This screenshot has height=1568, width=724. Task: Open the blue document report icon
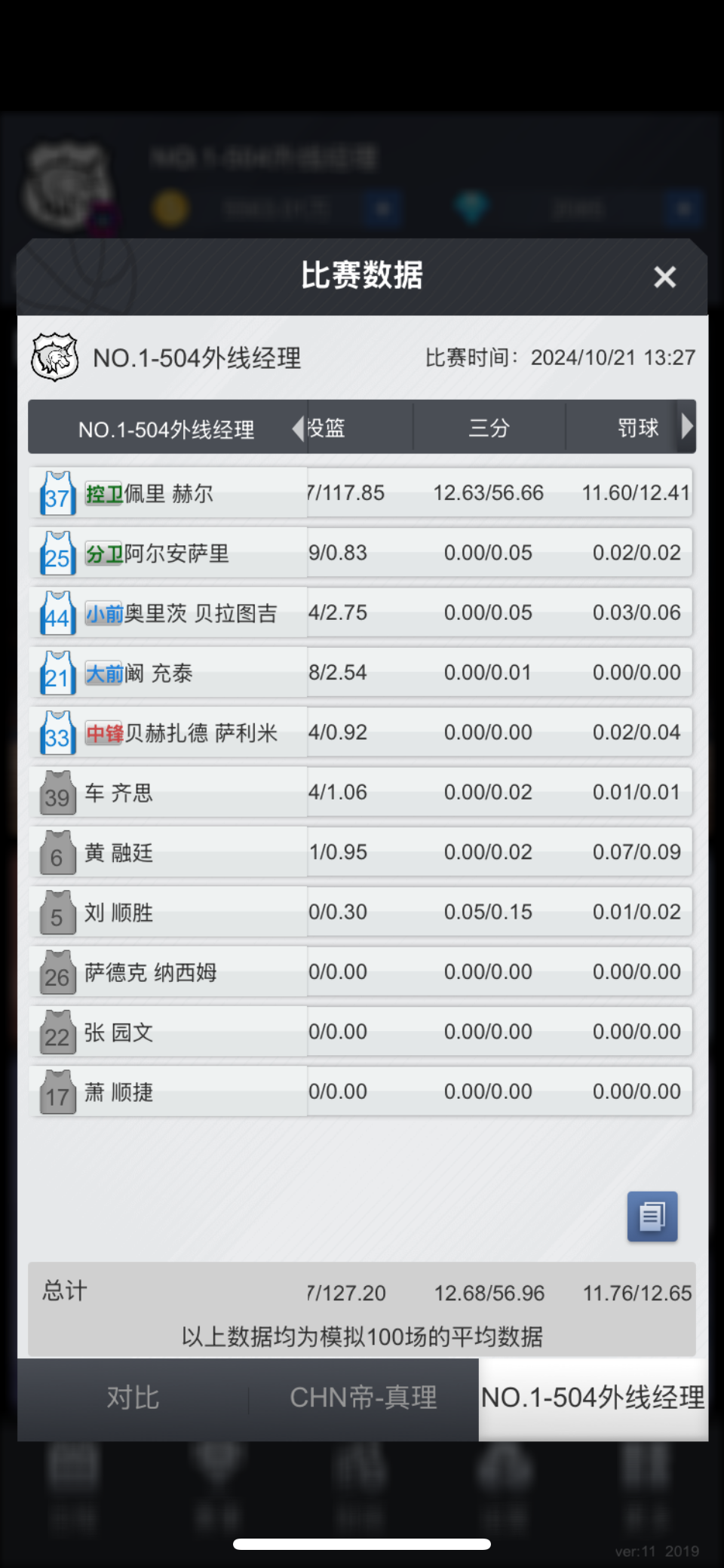pos(652,1216)
